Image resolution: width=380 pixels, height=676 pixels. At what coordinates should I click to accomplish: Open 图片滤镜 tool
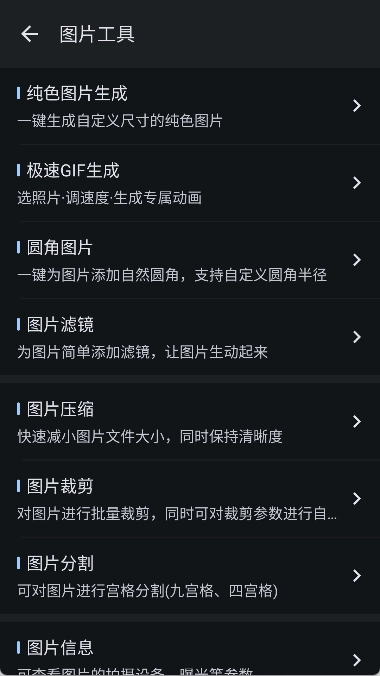coord(190,337)
